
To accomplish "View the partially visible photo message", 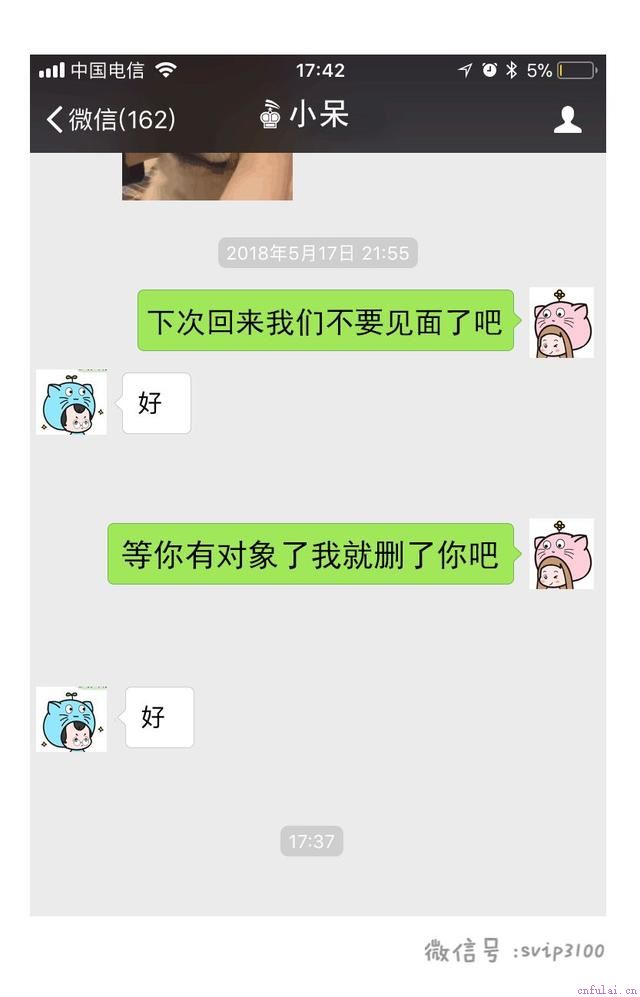I will pyautogui.click(x=207, y=177).
